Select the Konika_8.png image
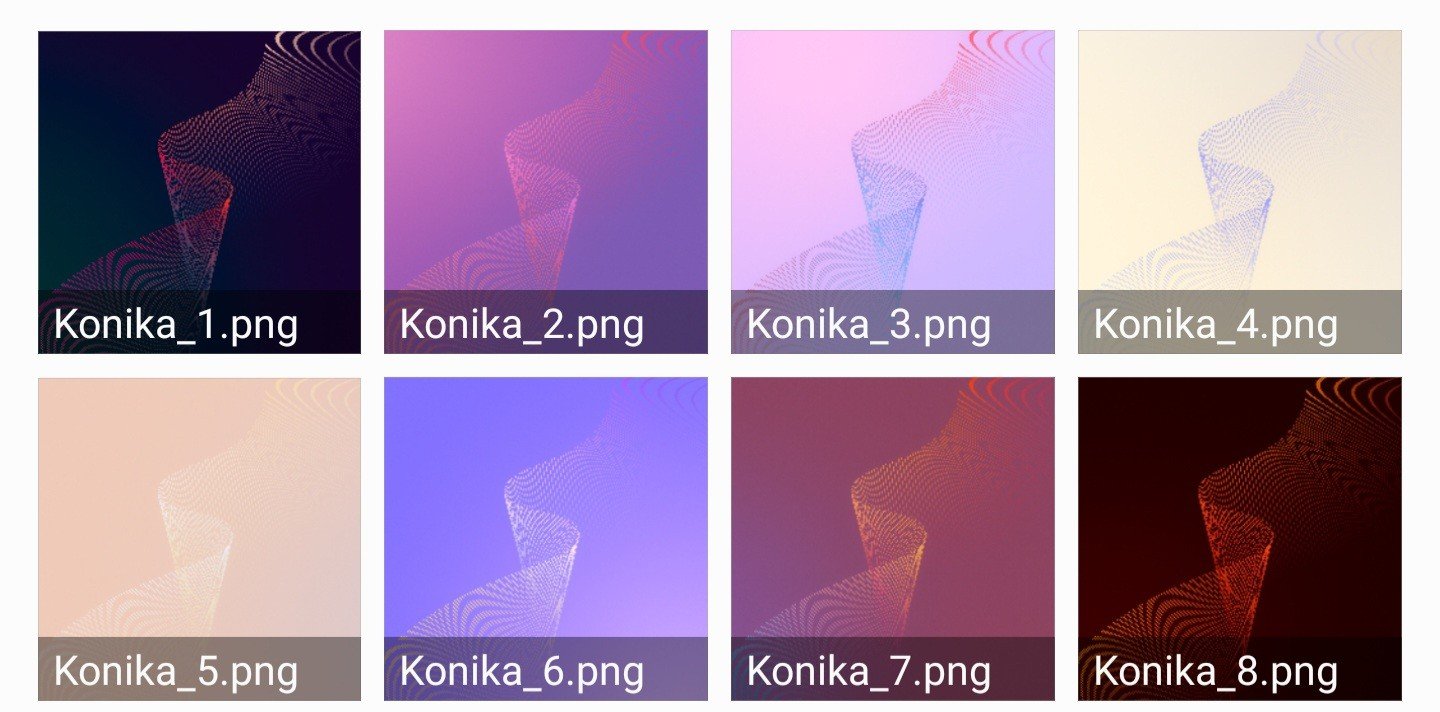 [1239, 538]
